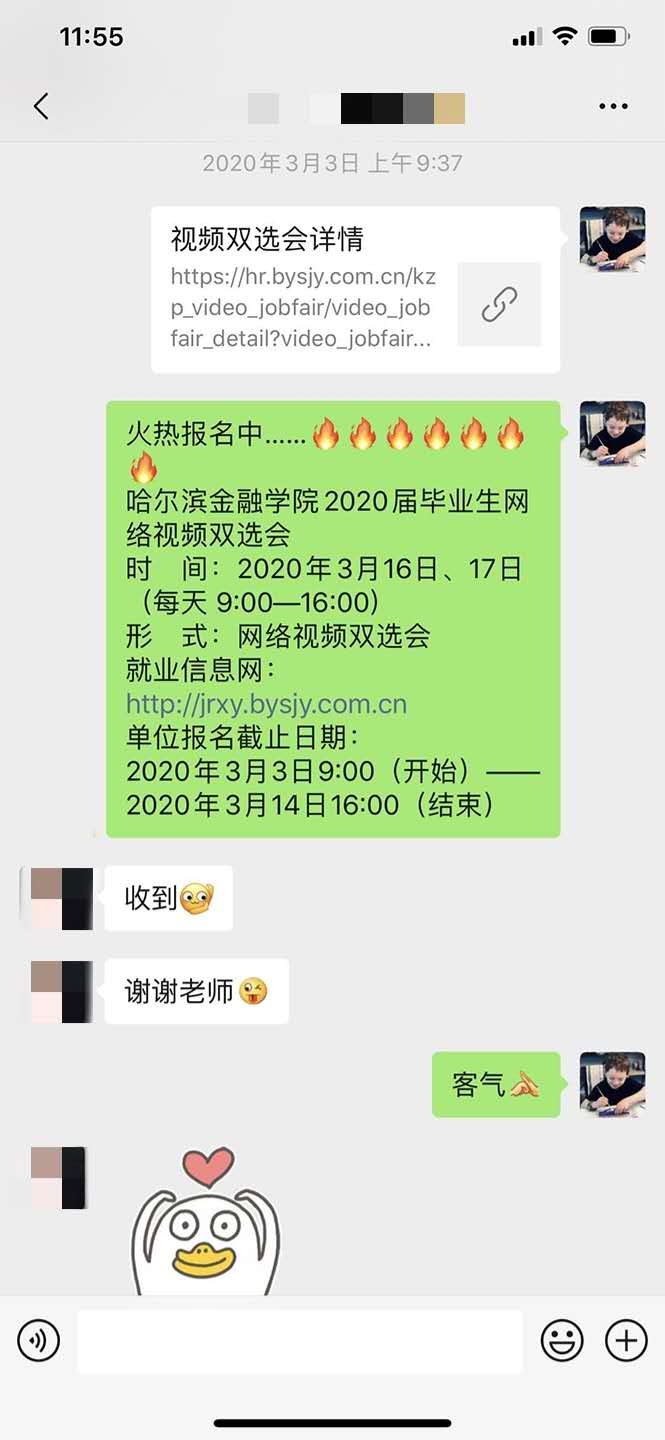Open the jrxy.bysjy.com.cn link

[x=266, y=704]
